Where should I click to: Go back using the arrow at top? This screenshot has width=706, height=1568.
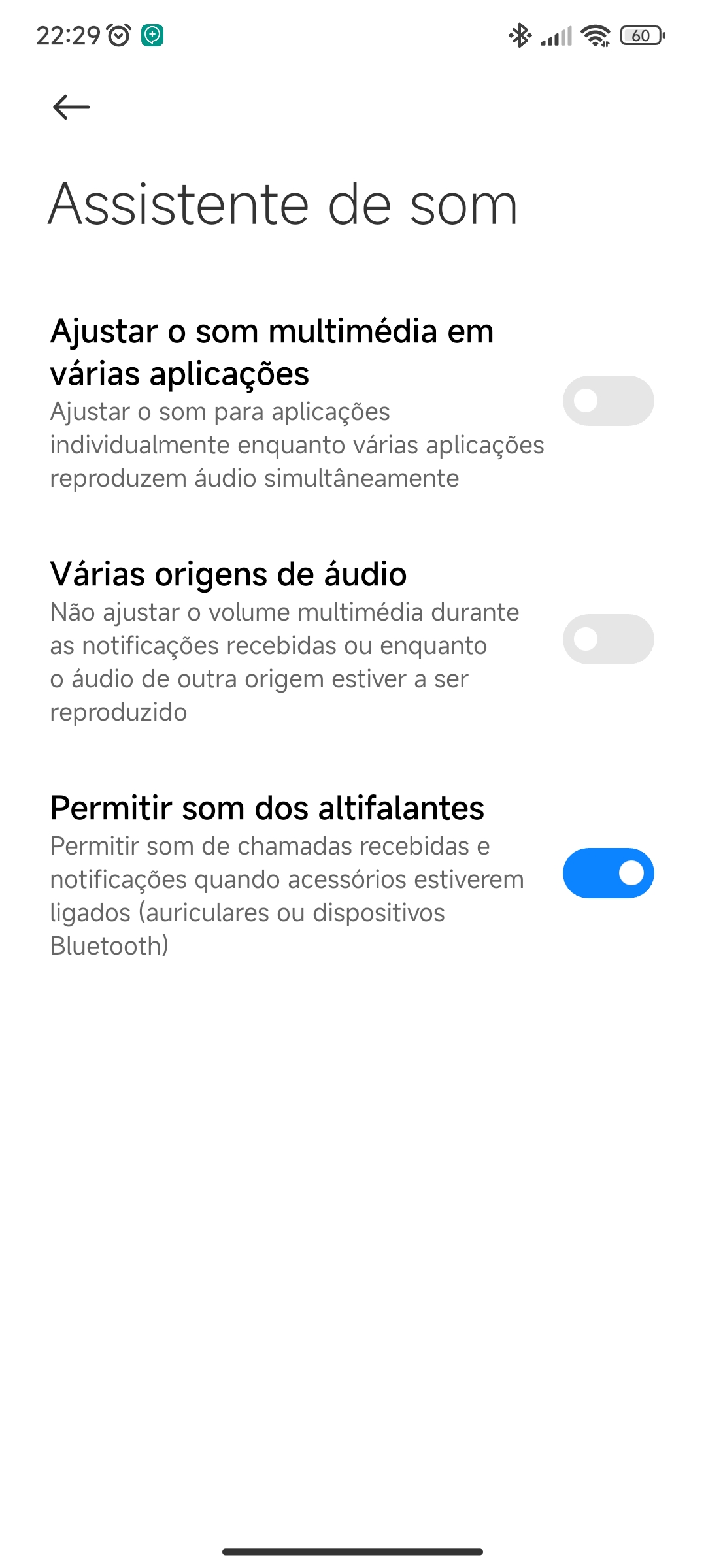click(x=71, y=107)
